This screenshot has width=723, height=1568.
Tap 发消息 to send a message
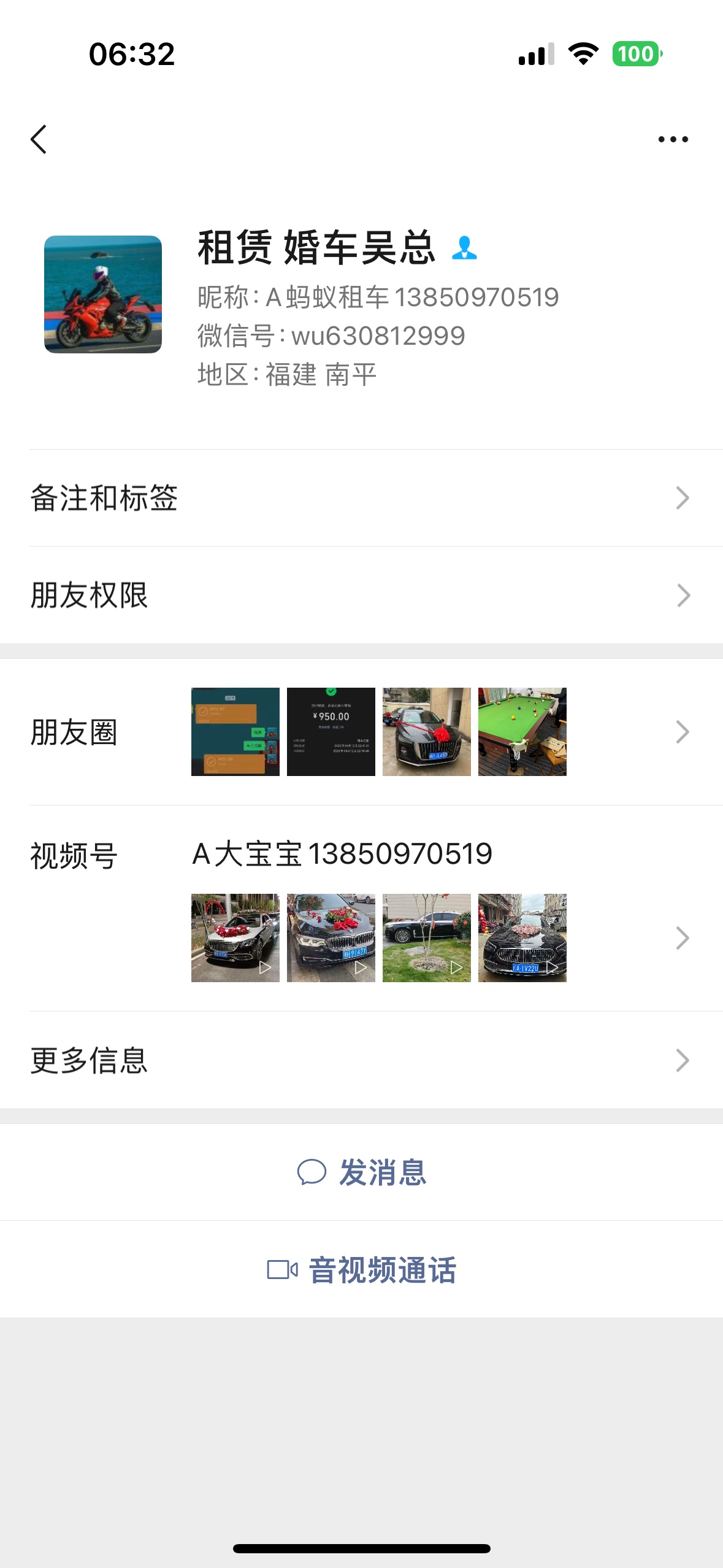(x=362, y=1172)
